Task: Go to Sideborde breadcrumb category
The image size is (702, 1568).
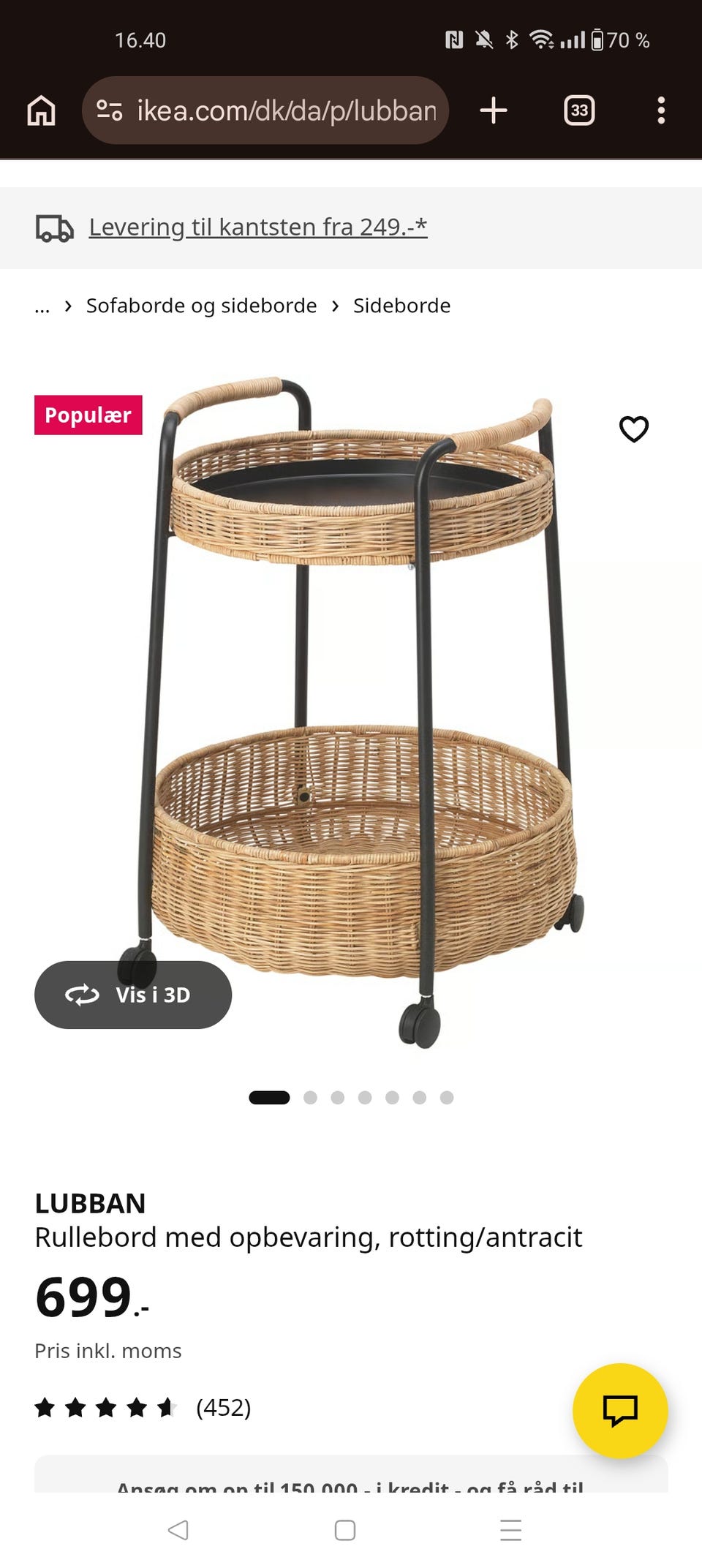Action: coord(401,306)
